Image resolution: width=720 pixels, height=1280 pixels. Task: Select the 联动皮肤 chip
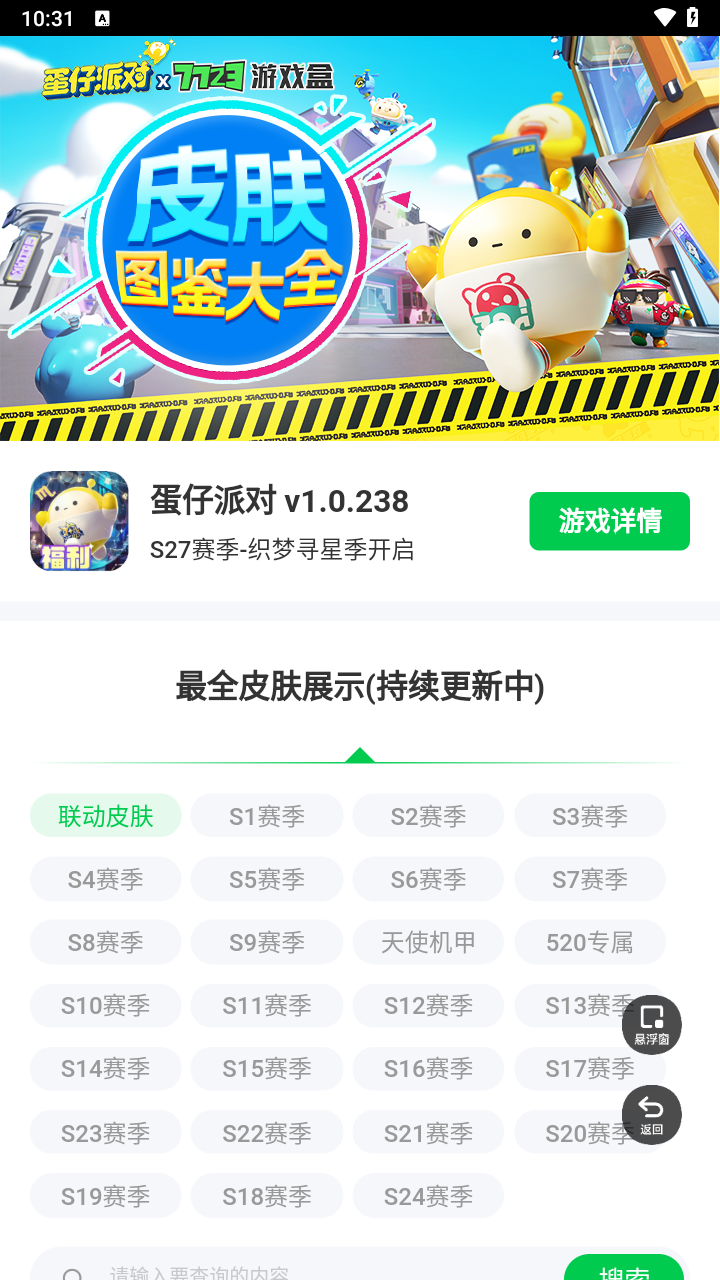coord(106,816)
